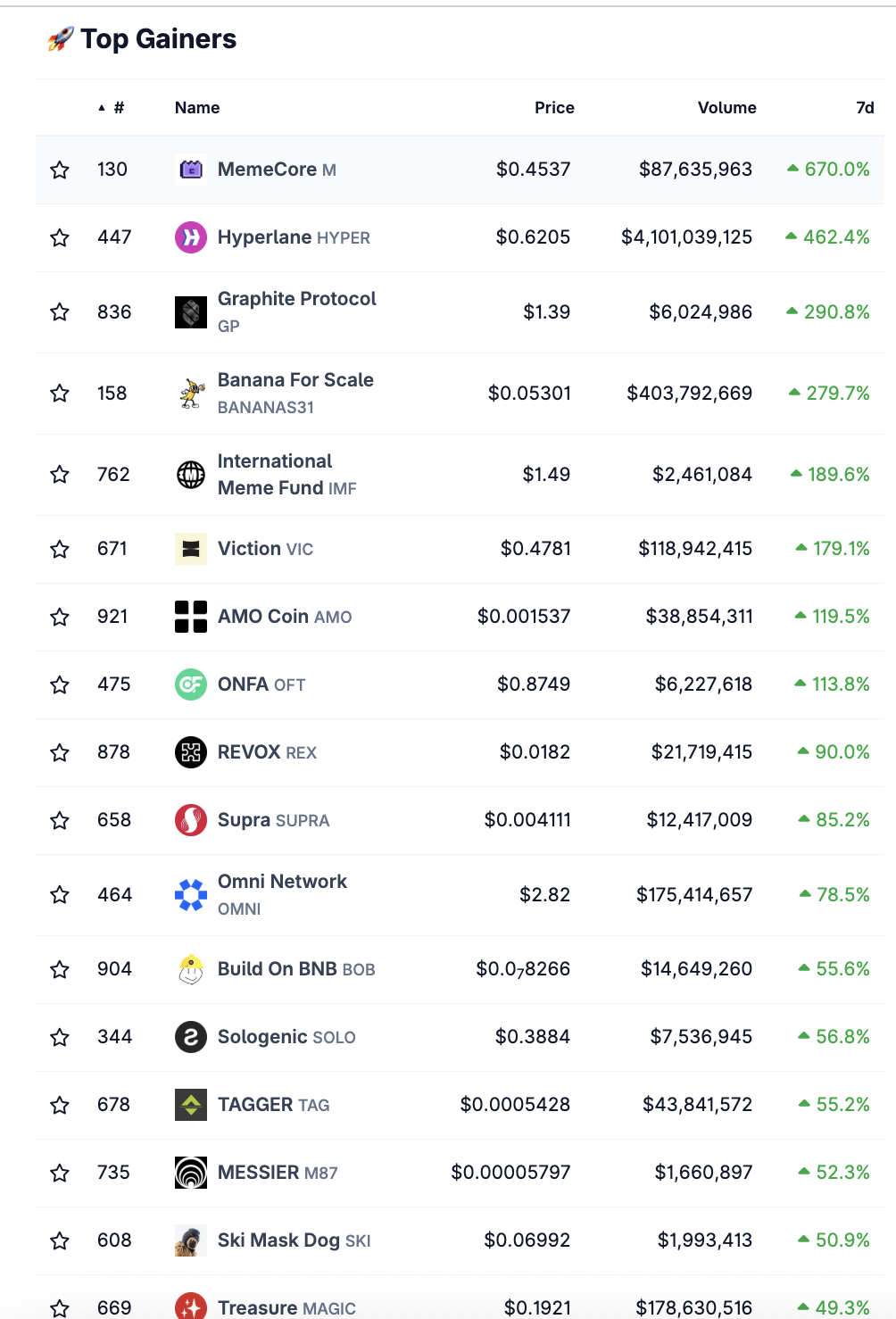Image resolution: width=896 pixels, height=1319 pixels.
Task: Star Hyperlane as a favorite
Action: pos(60,237)
